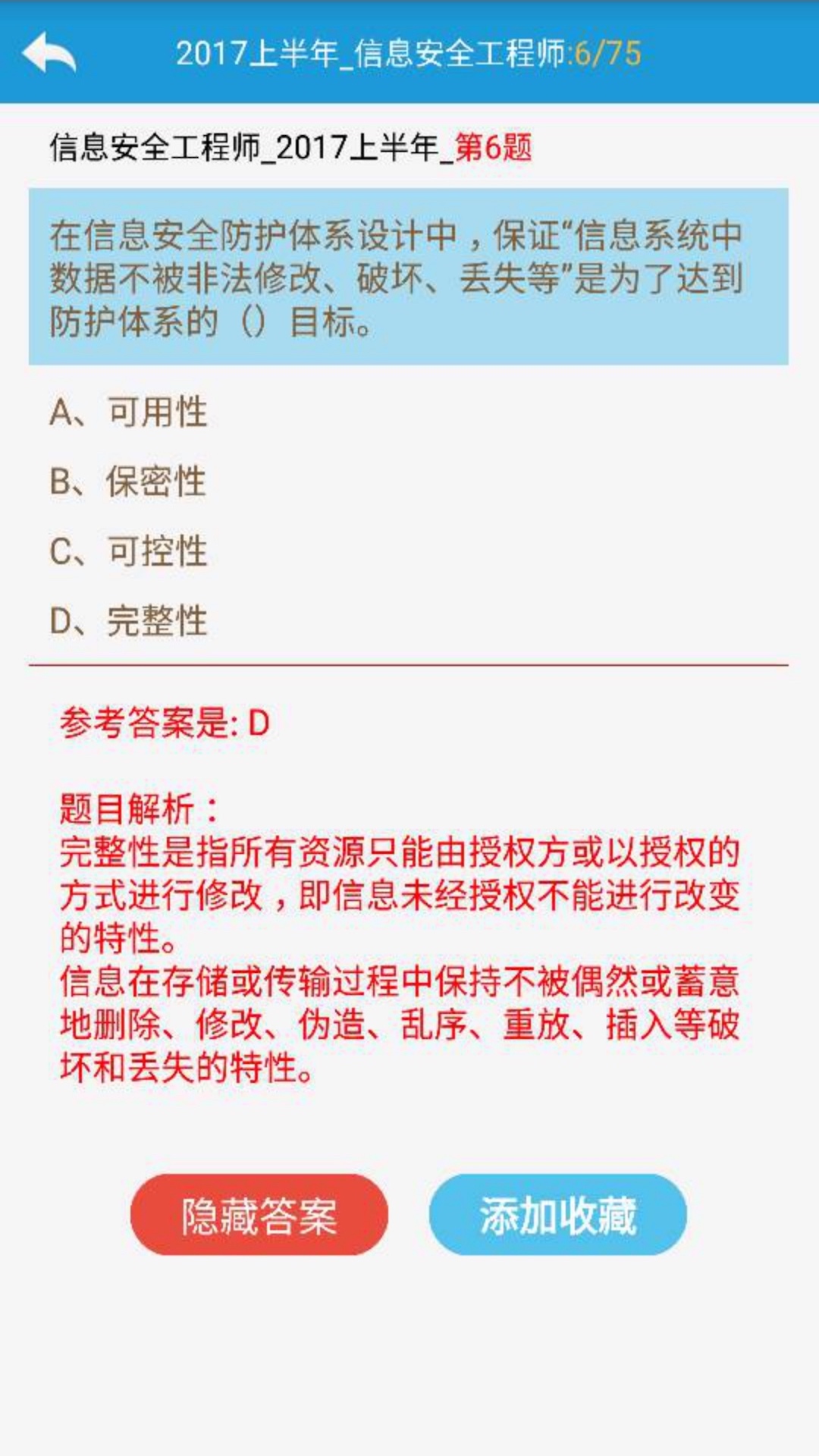Select answer option D、完整性
Screen dimensions: 819x1456
pyautogui.click(x=129, y=621)
